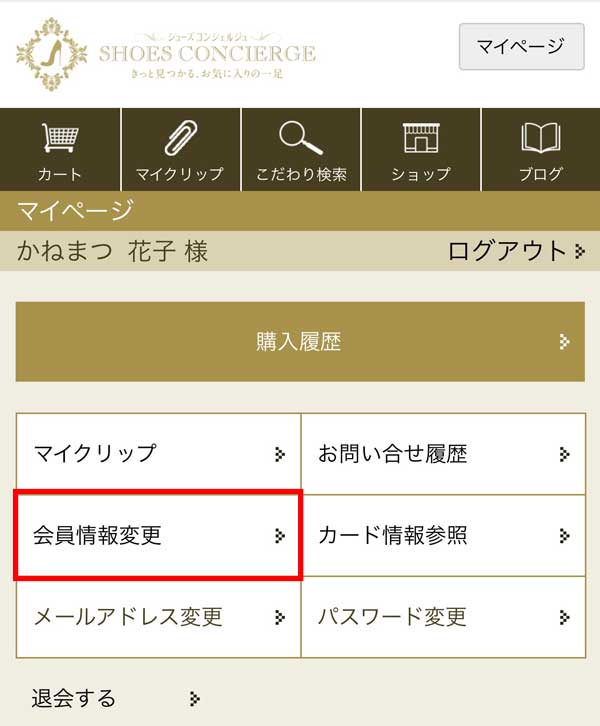Go to マイクリップ in top navigation
Image resolution: width=600 pixels, height=726 pixels.
click(x=180, y=151)
